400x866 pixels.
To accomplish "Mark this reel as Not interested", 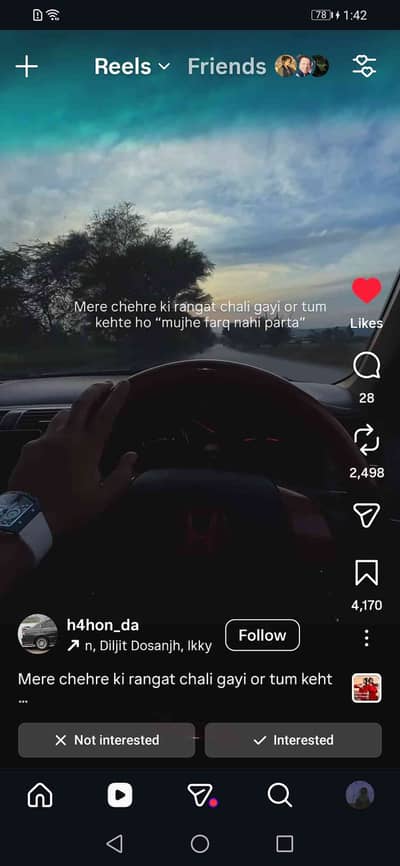I will [107, 740].
